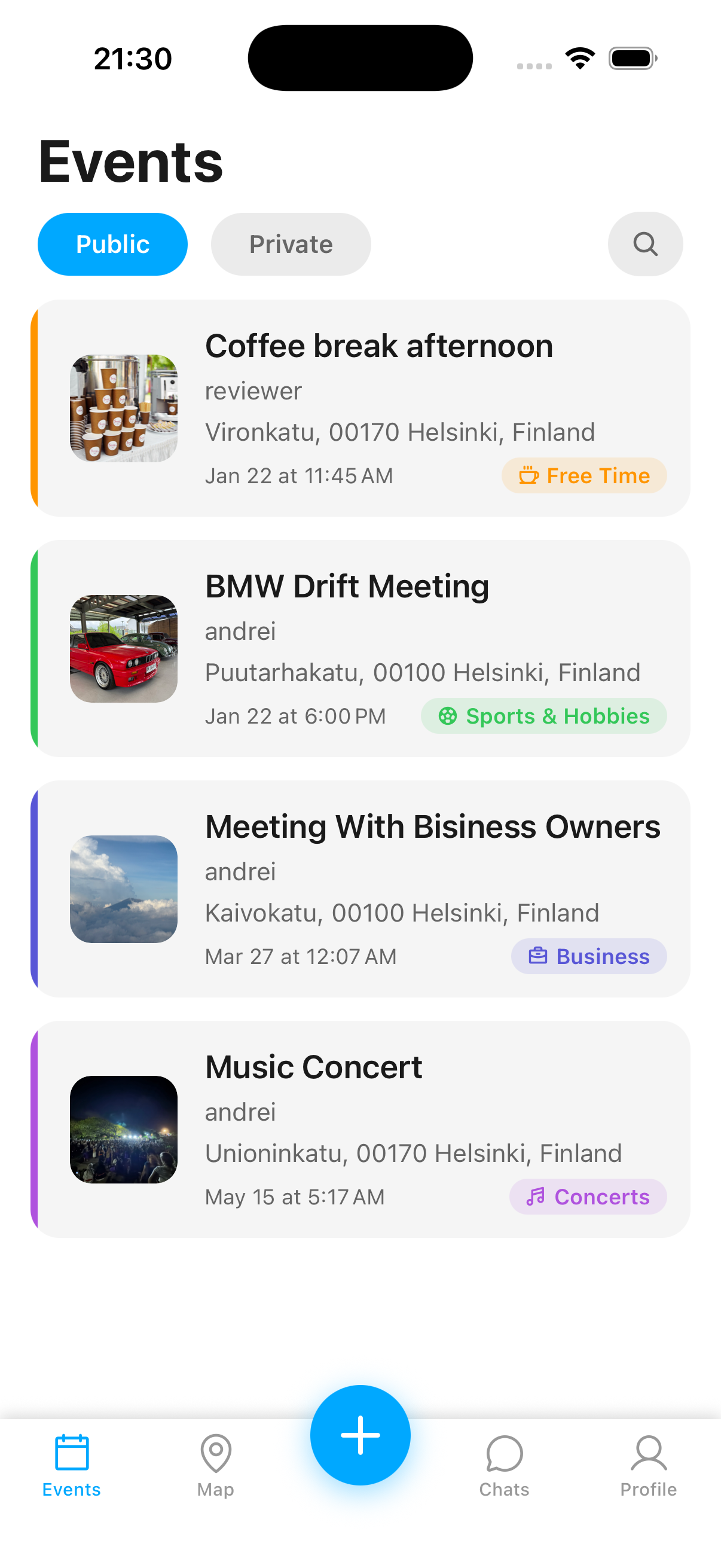The image size is (721, 1568).
Task: Tap the coffee cups thumbnail image
Action: [x=123, y=408]
